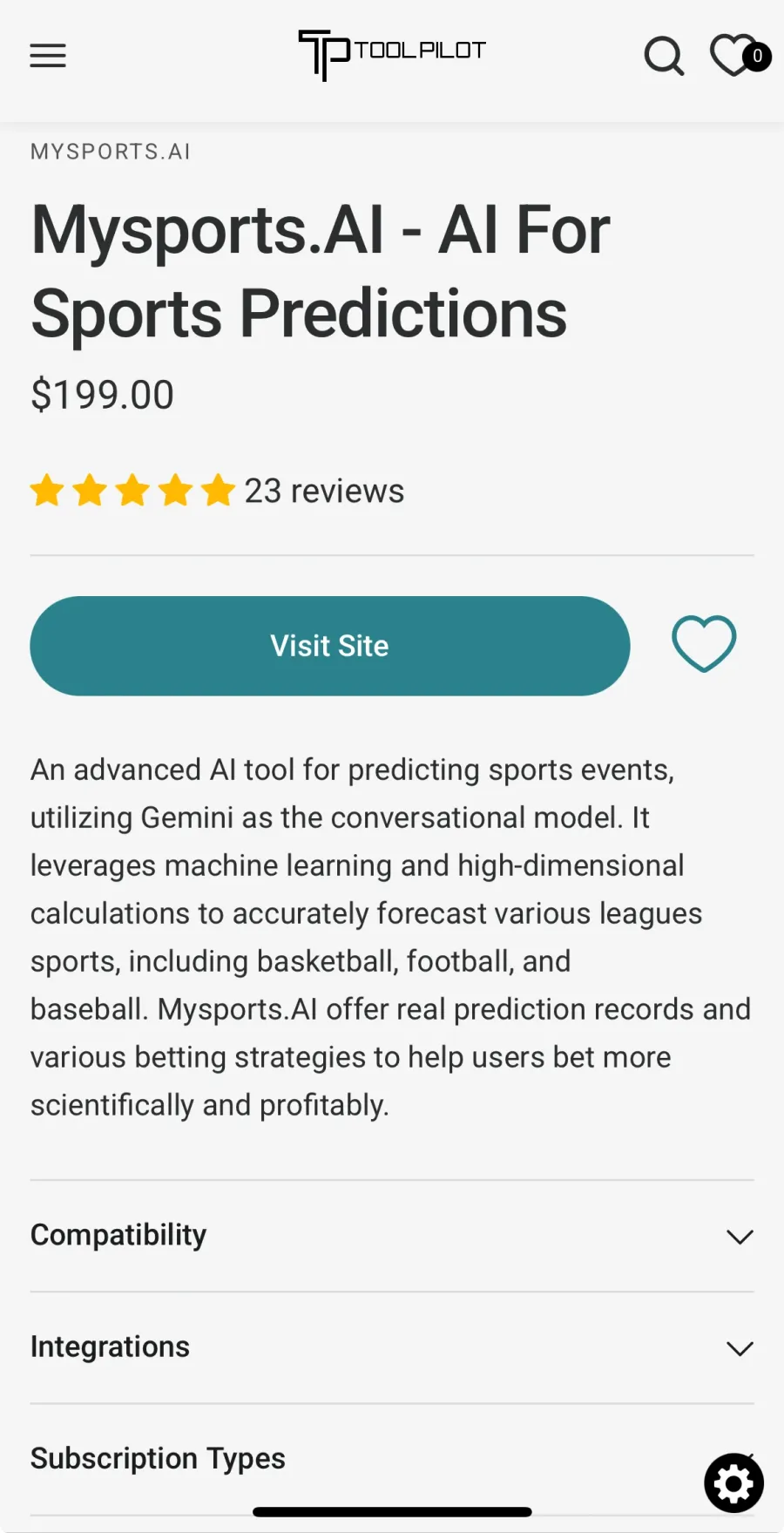This screenshot has width=784, height=1533.
Task: Click the first yellow rating star
Action: tap(48, 491)
